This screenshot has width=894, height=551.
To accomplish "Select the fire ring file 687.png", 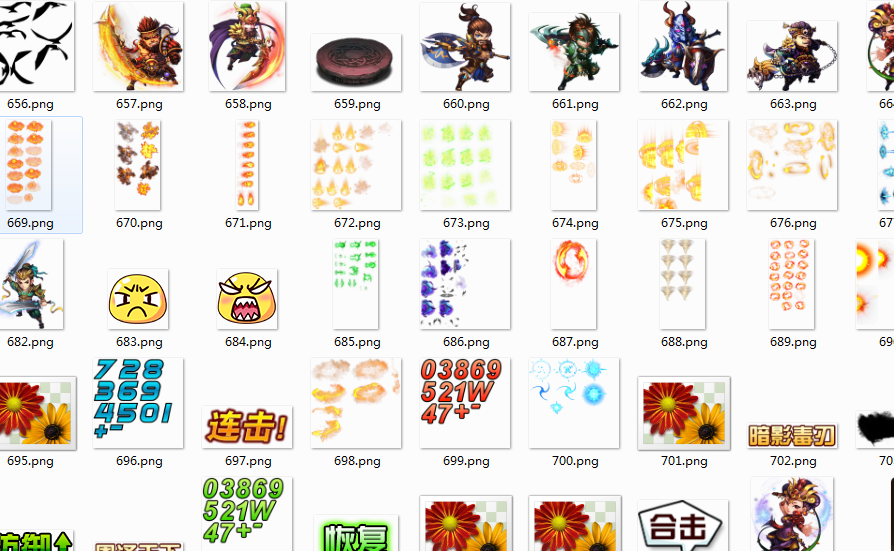I will pyautogui.click(x=574, y=284).
